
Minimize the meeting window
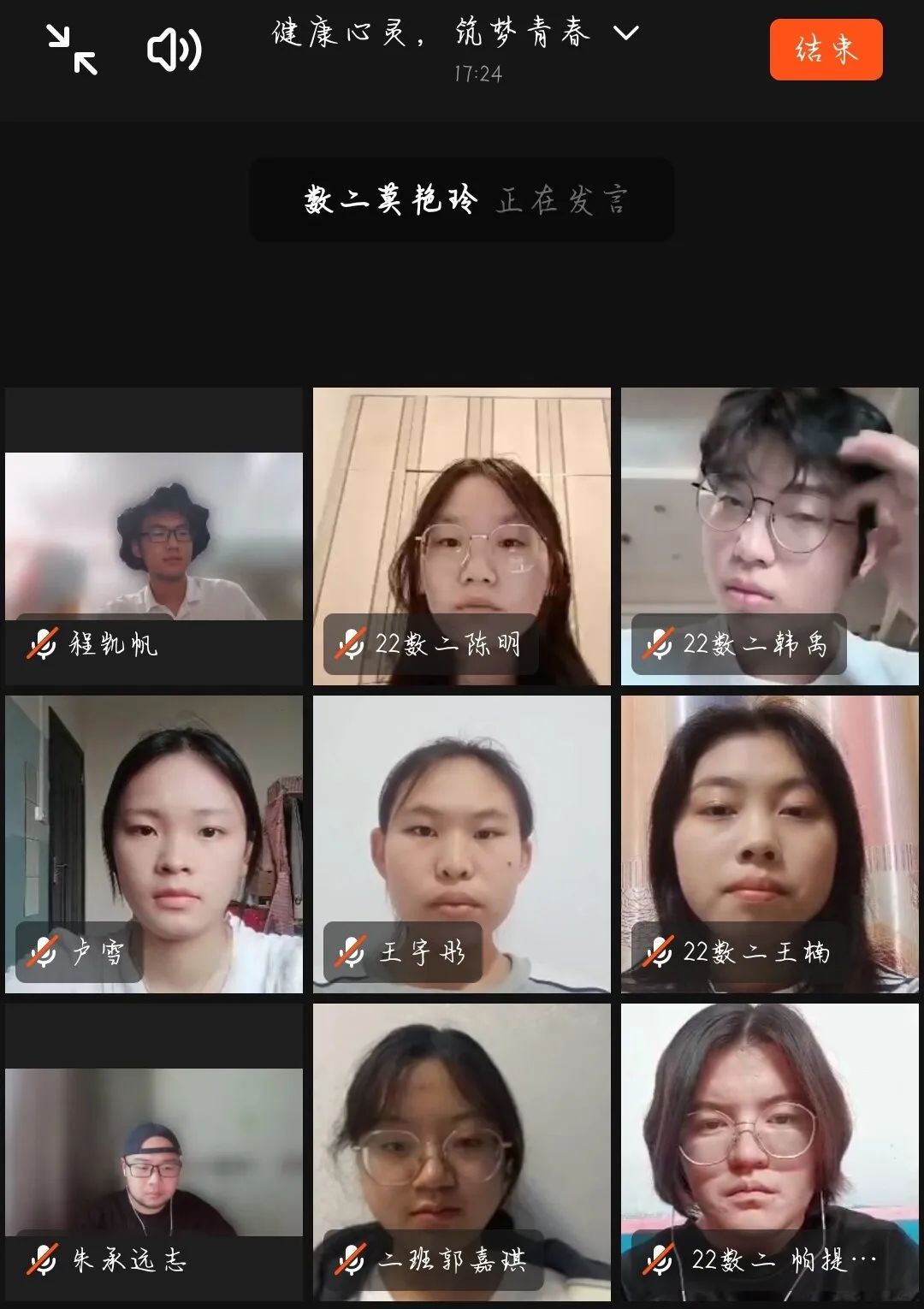pos(72,50)
